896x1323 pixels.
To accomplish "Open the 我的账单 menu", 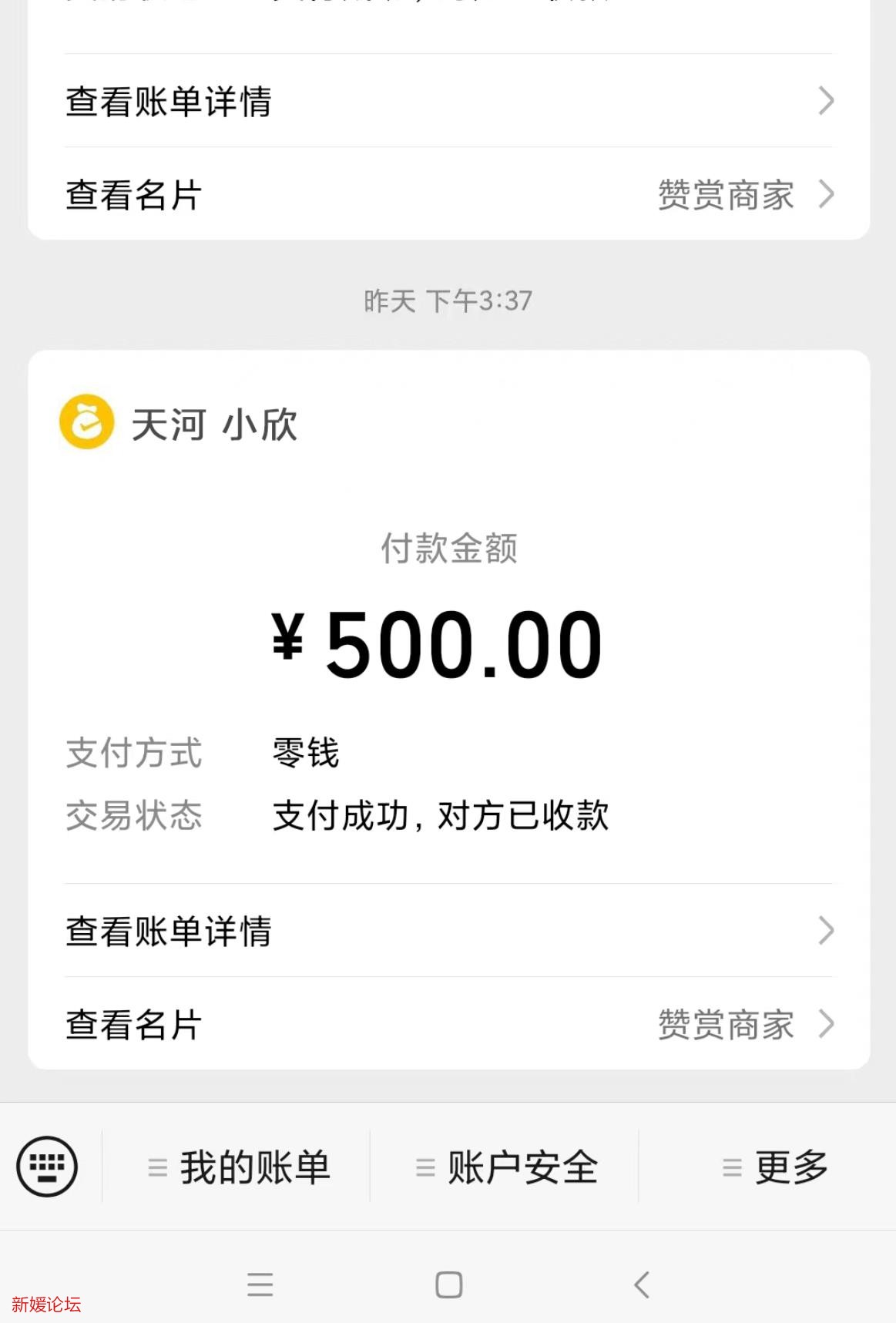I will click(x=239, y=1167).
